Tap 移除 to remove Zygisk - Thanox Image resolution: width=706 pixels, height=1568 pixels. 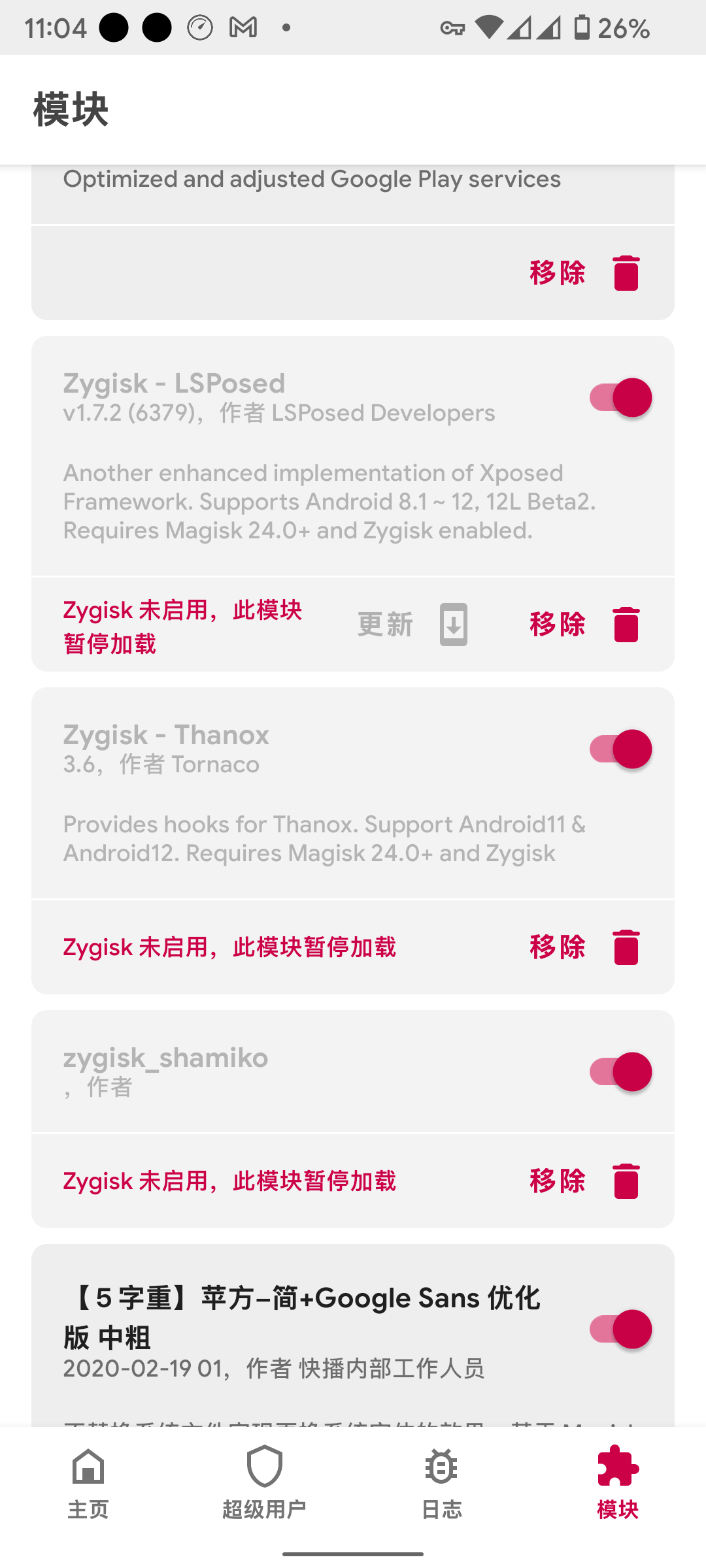(556, 946)
